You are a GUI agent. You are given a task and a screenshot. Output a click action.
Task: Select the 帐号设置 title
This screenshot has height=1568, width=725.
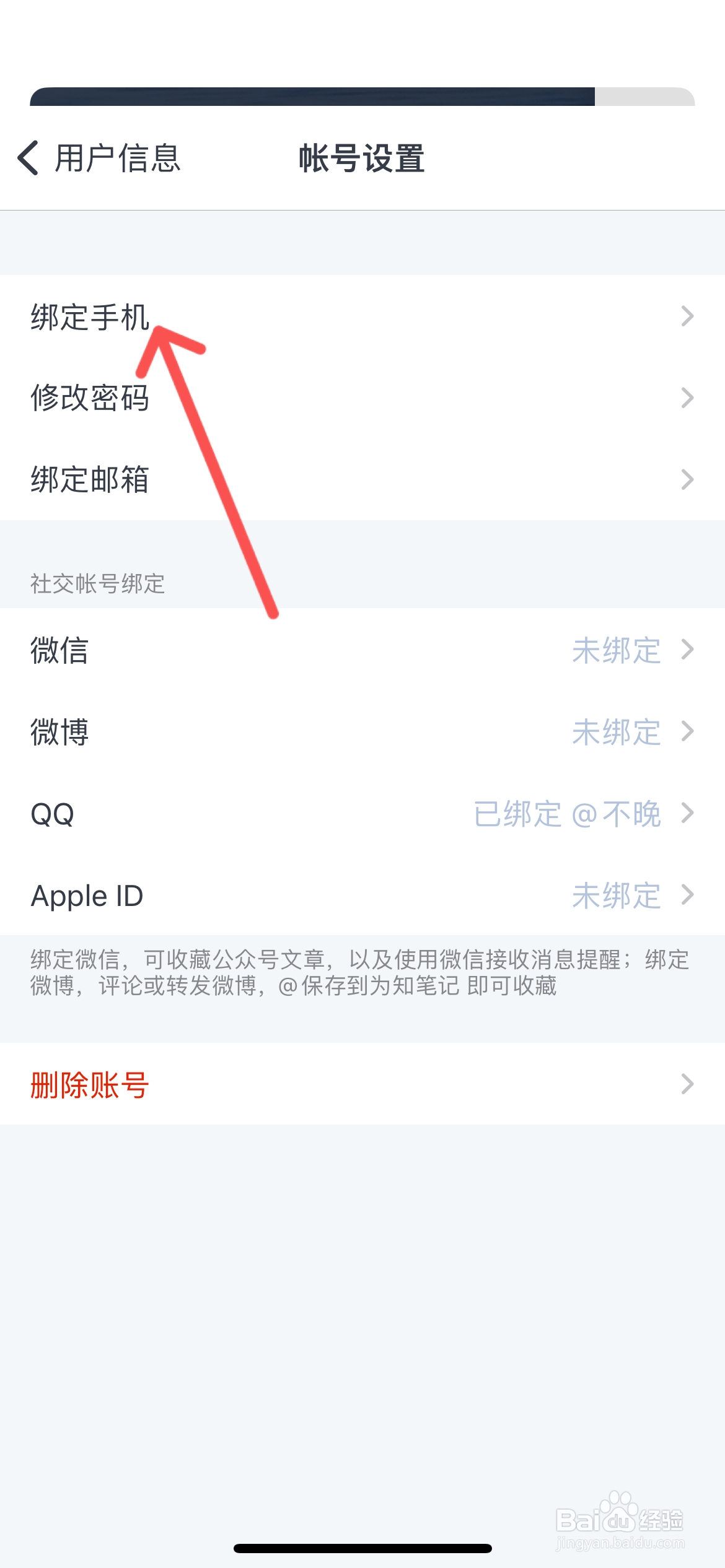pos(361,157)
